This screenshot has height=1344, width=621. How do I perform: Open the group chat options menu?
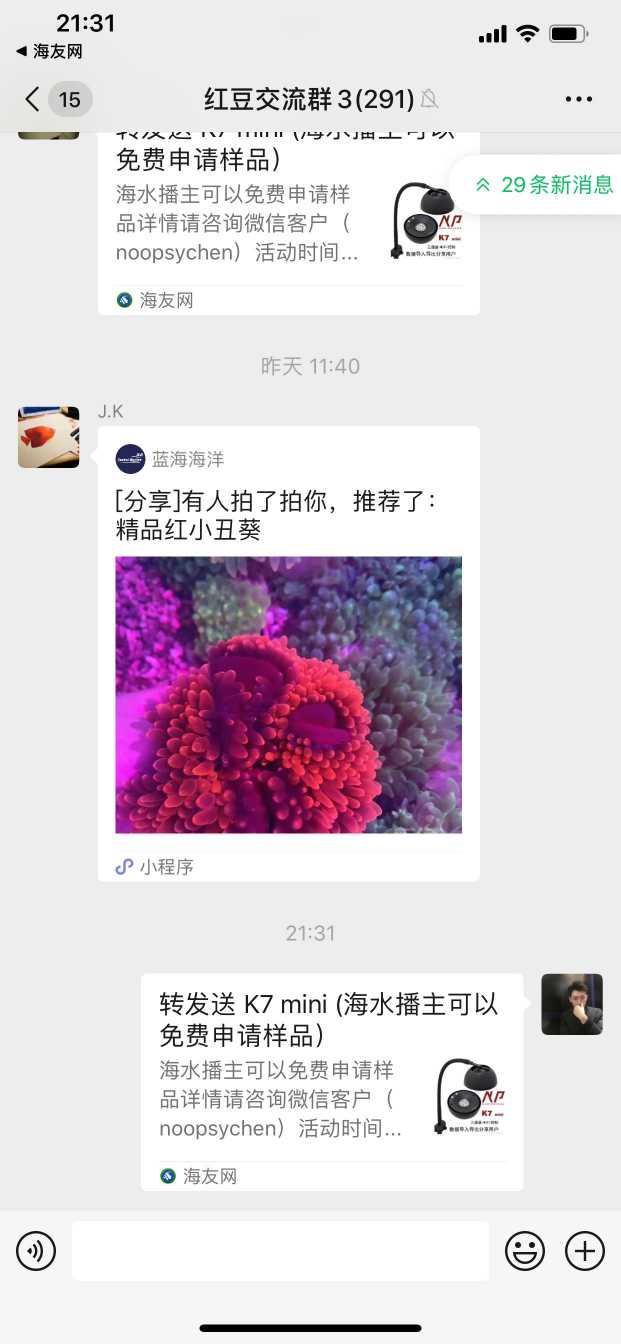(x=579, y=99)
